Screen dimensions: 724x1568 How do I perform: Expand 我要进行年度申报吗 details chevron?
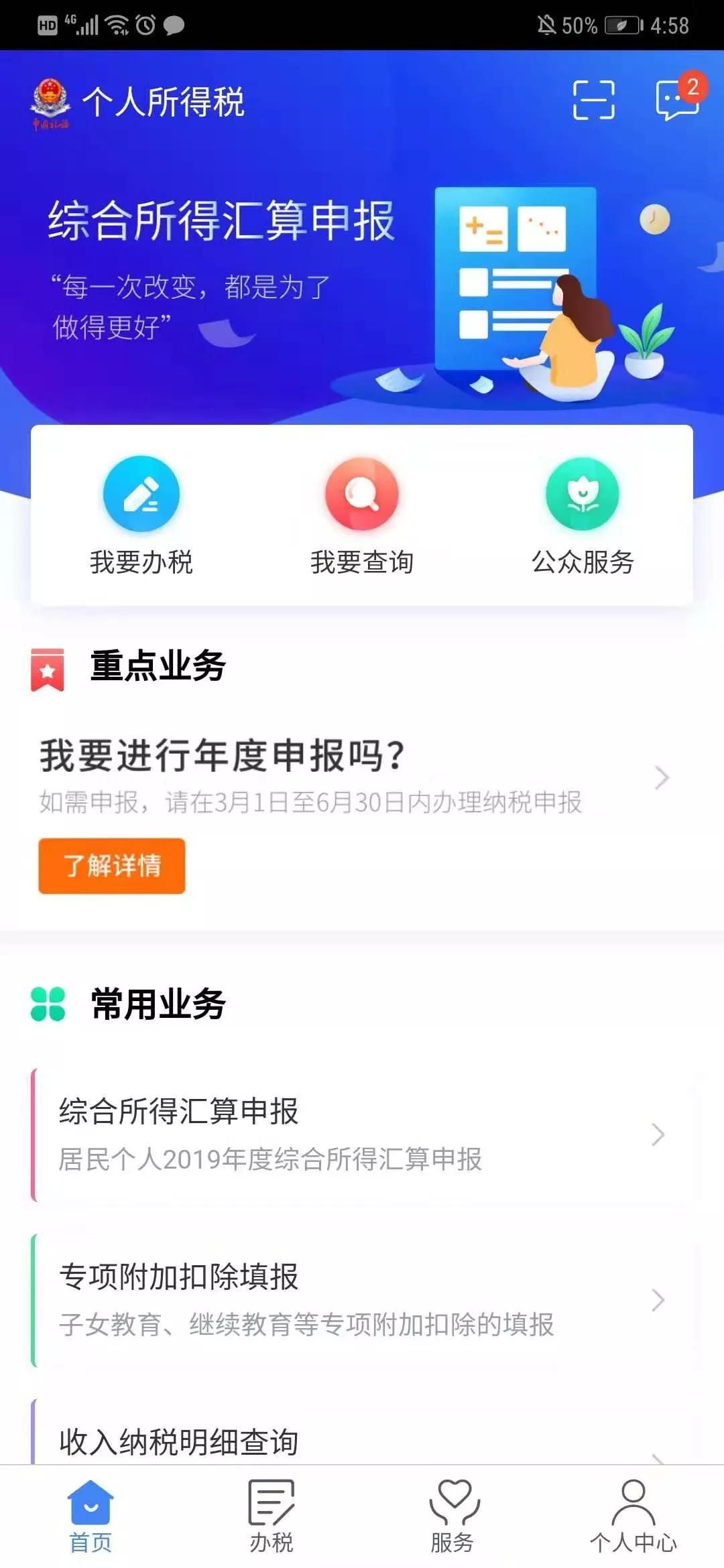(662, 777)
